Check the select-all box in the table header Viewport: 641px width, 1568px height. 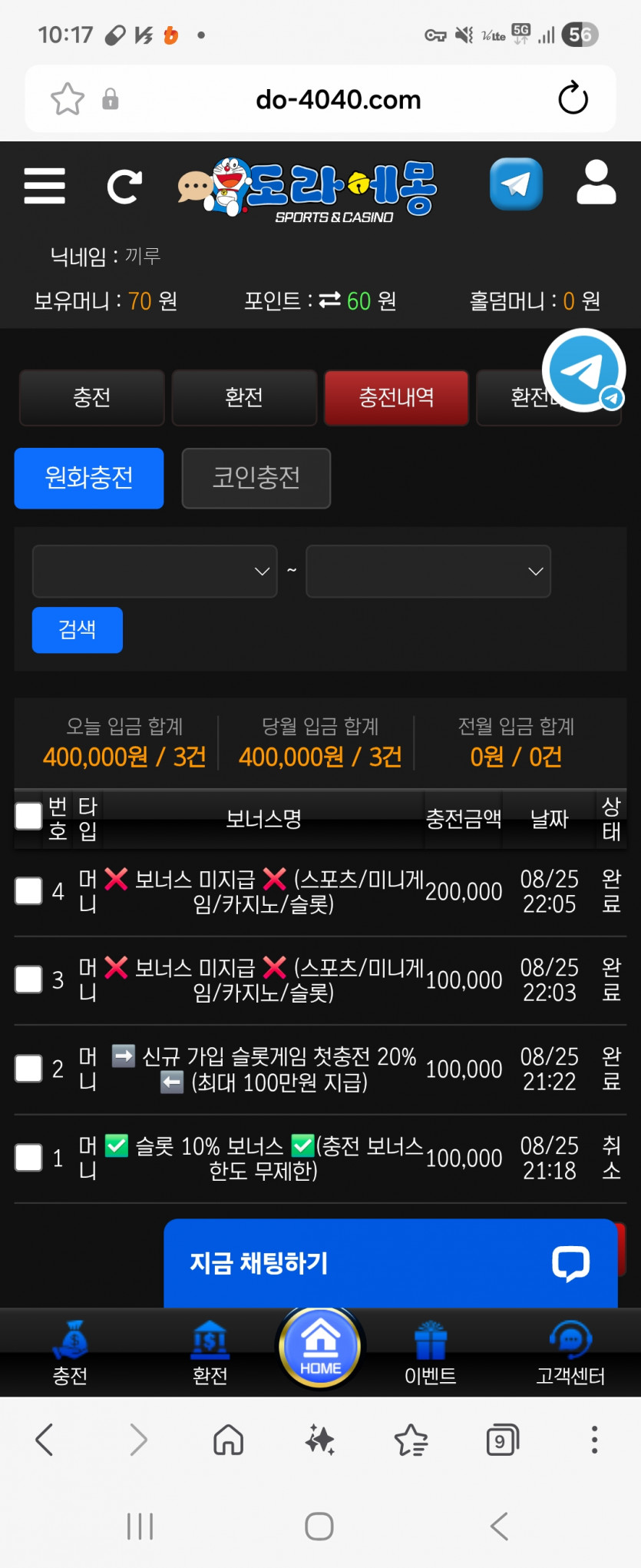[x=28, y=816]
